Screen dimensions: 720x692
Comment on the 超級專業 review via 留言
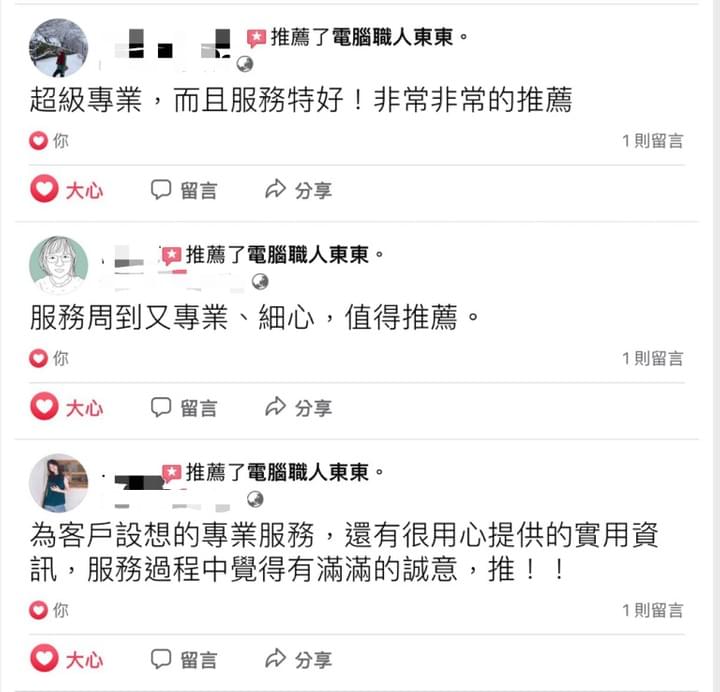[x=184, y=190]
